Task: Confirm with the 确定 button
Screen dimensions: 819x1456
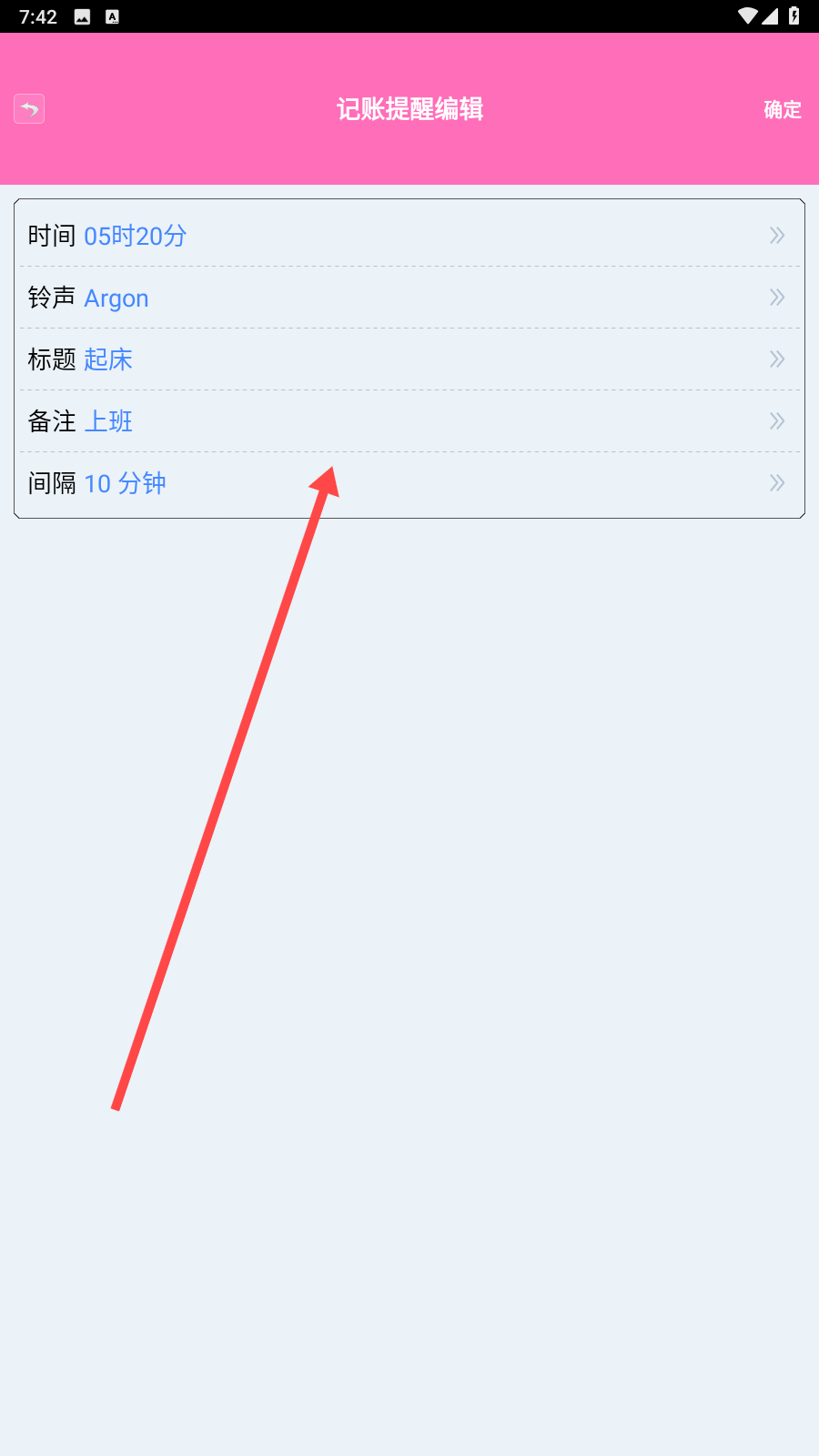Action: coord(783,109)
